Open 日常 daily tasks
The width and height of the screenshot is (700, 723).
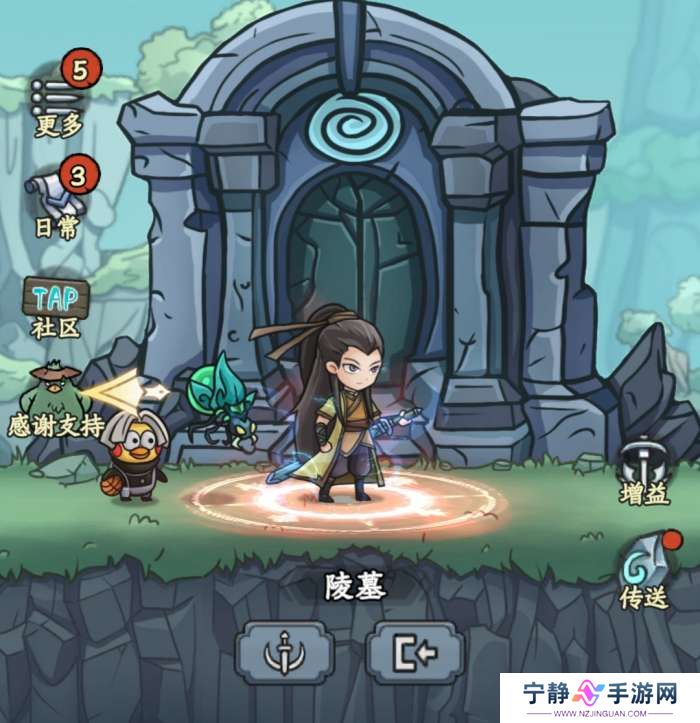56,197
